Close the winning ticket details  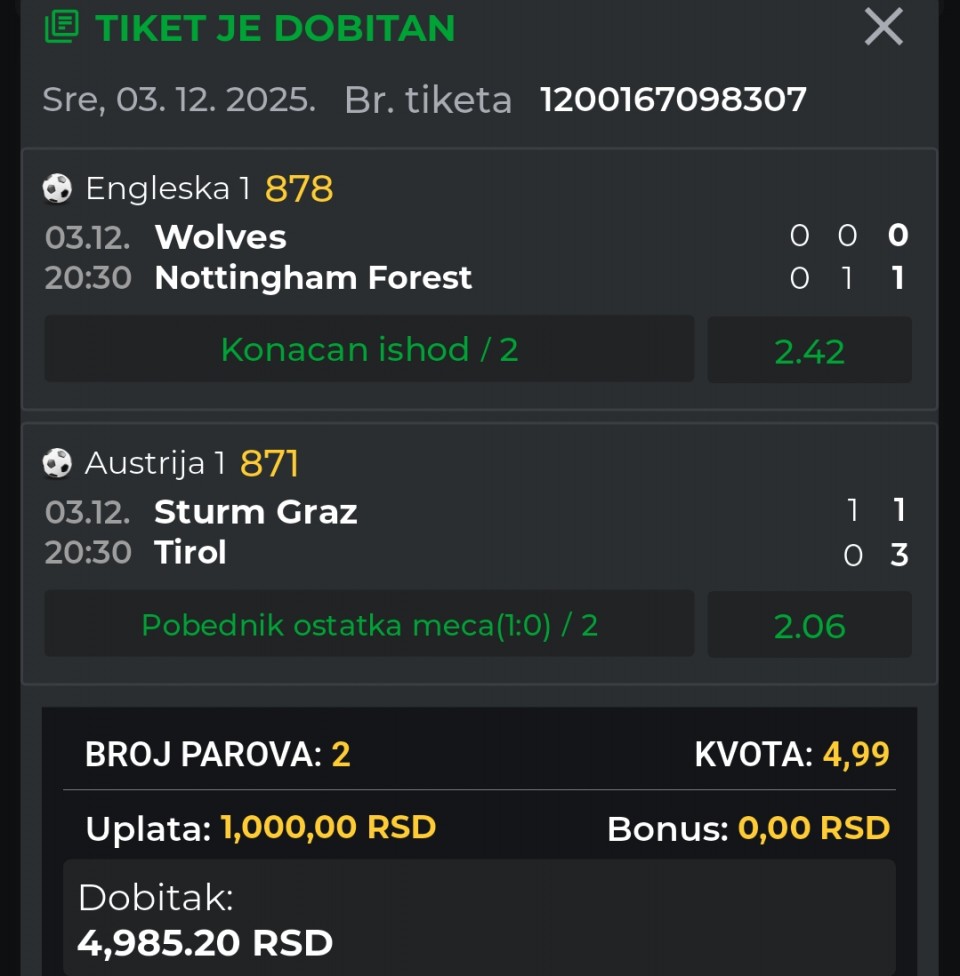[883, 27]
